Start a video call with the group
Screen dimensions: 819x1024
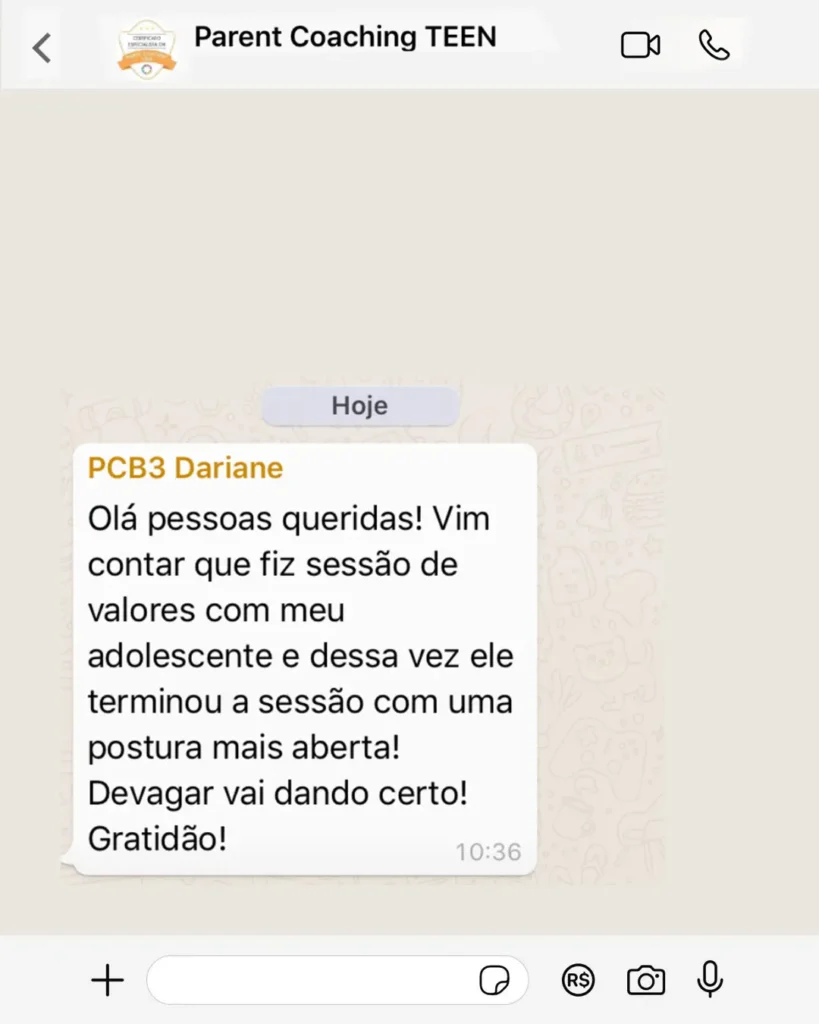pos(640,45)
